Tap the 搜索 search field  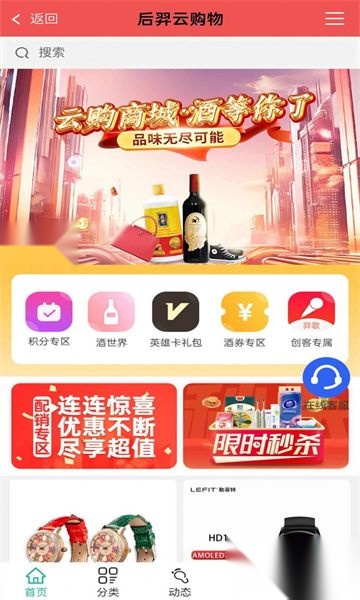[180, 52]
